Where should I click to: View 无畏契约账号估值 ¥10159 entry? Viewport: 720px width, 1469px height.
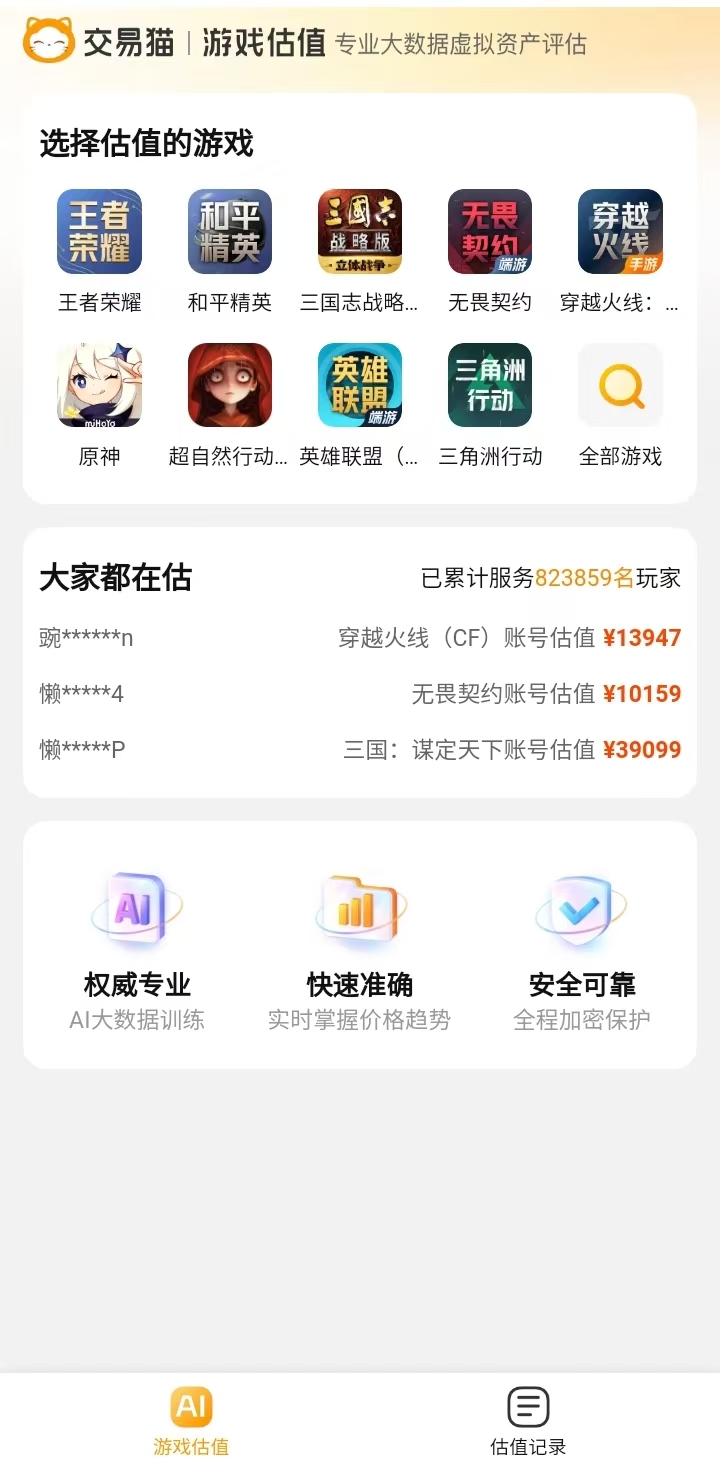click(x=360, y=693)
